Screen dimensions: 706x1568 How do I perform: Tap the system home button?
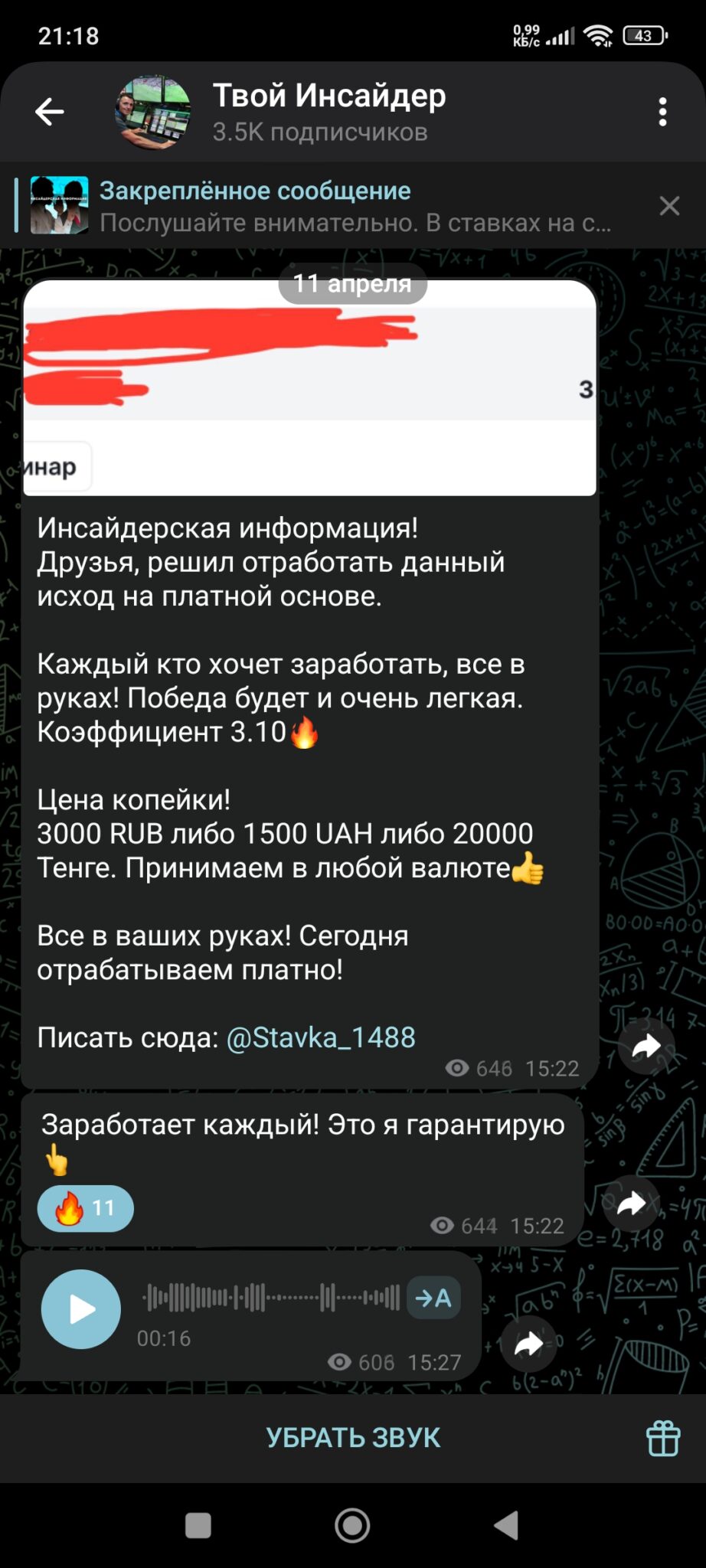(352, 1526)
